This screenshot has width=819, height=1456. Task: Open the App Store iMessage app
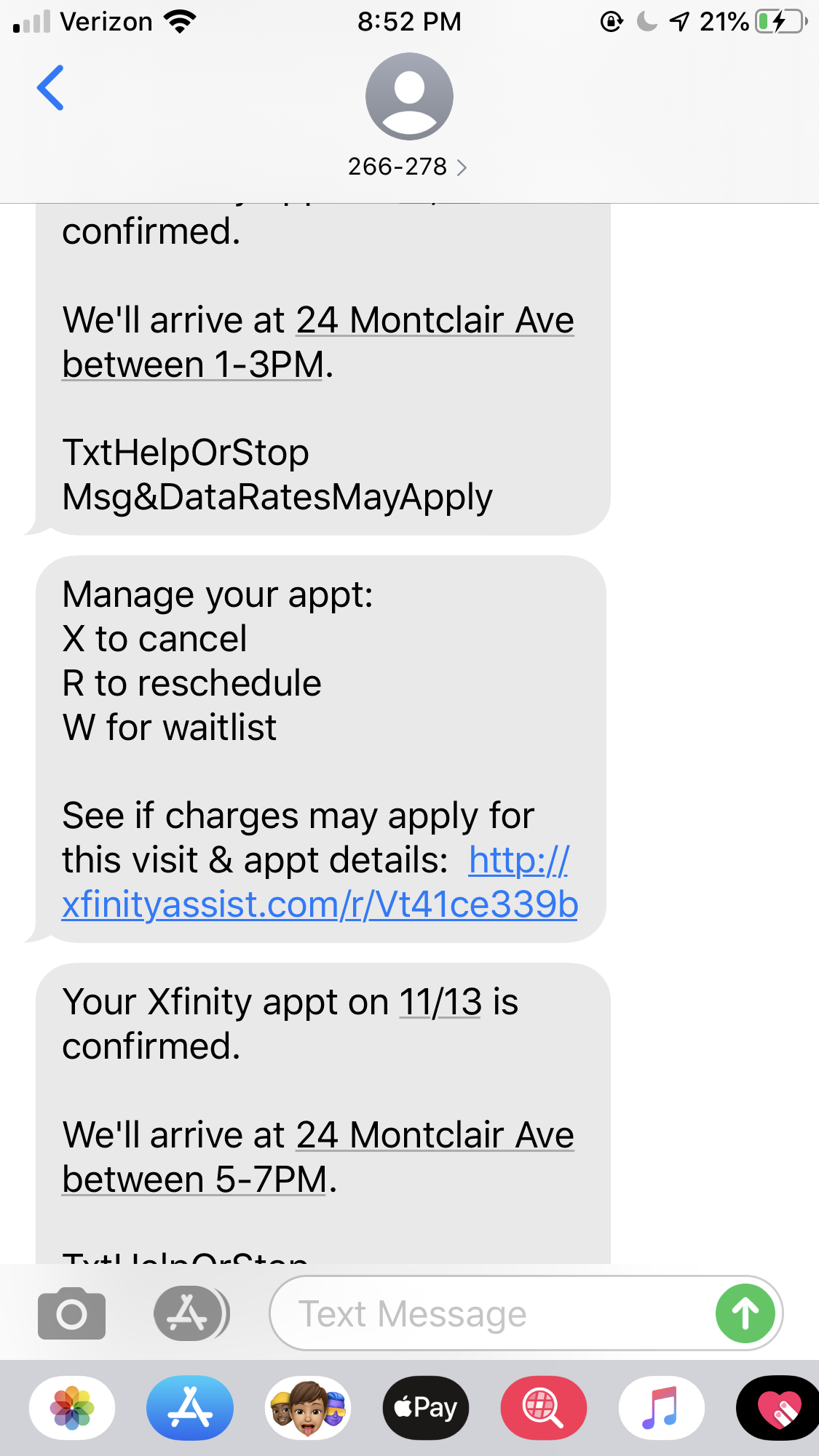click(x=190, y=1408)
